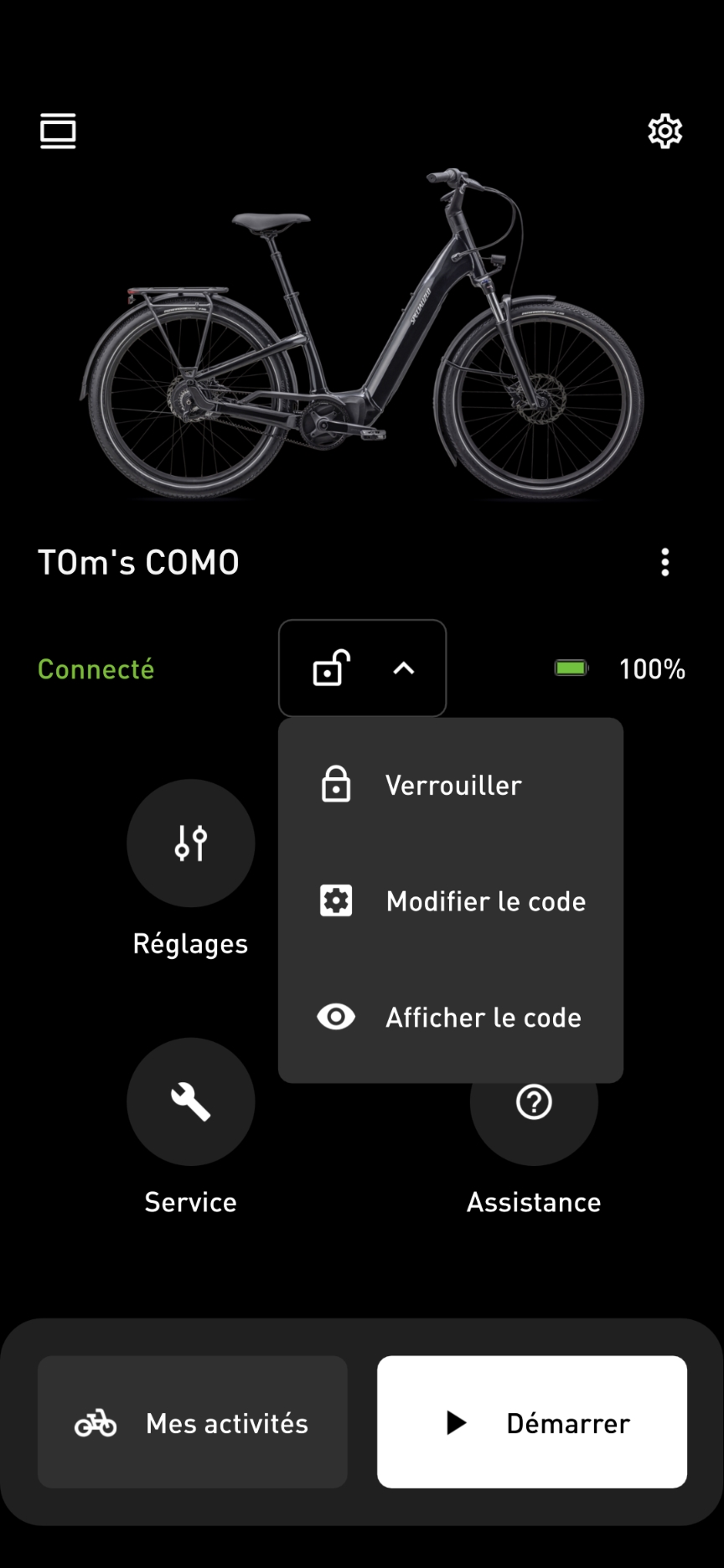The width and height of the screenshot is (724, 1568).
Task: Tap Démarrer to start a ride
Action: click(x=532, y=1422)
